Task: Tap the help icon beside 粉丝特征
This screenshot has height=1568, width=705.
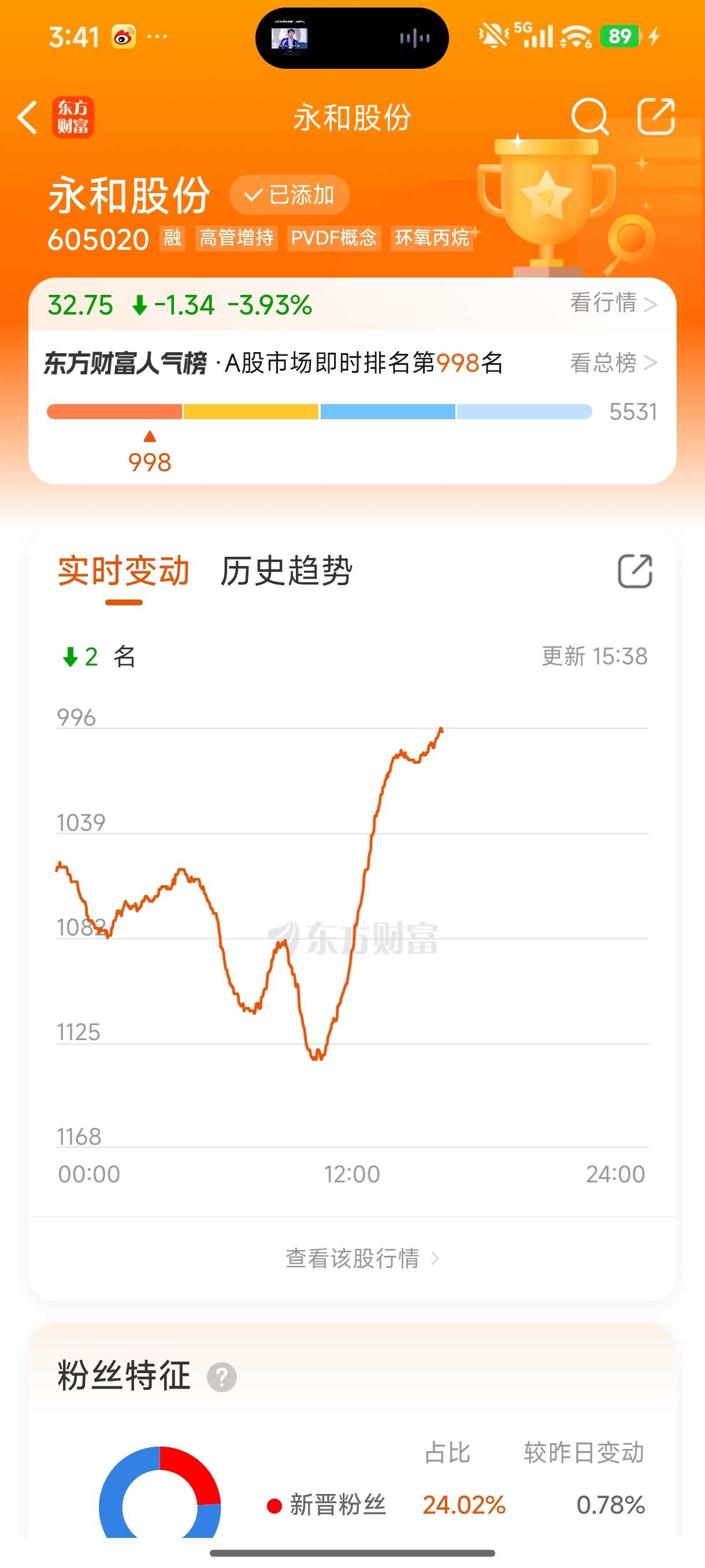Action: (222, 1377)
